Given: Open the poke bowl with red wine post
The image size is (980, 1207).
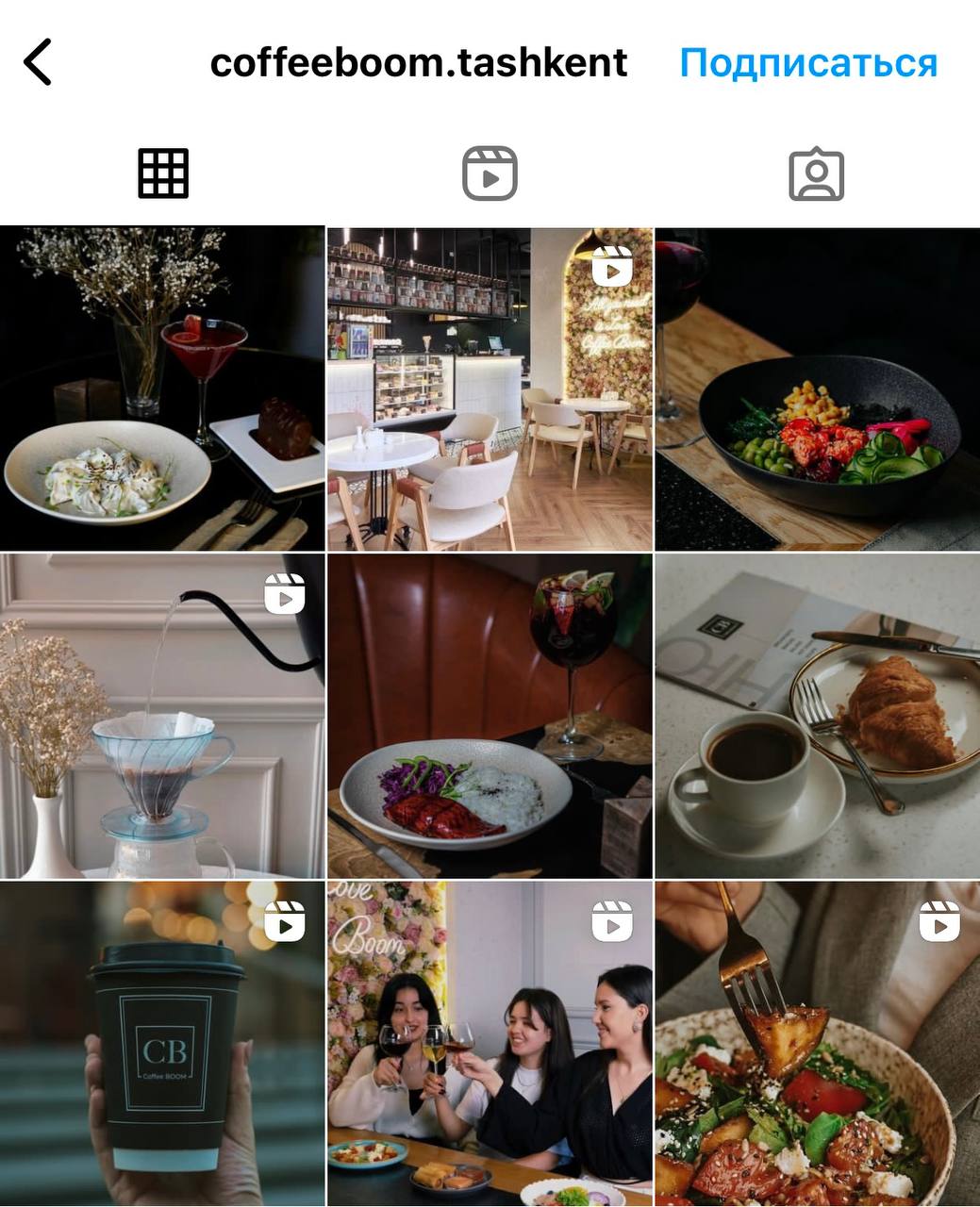Looking at the screenshot, I should [x=817, y=389].
